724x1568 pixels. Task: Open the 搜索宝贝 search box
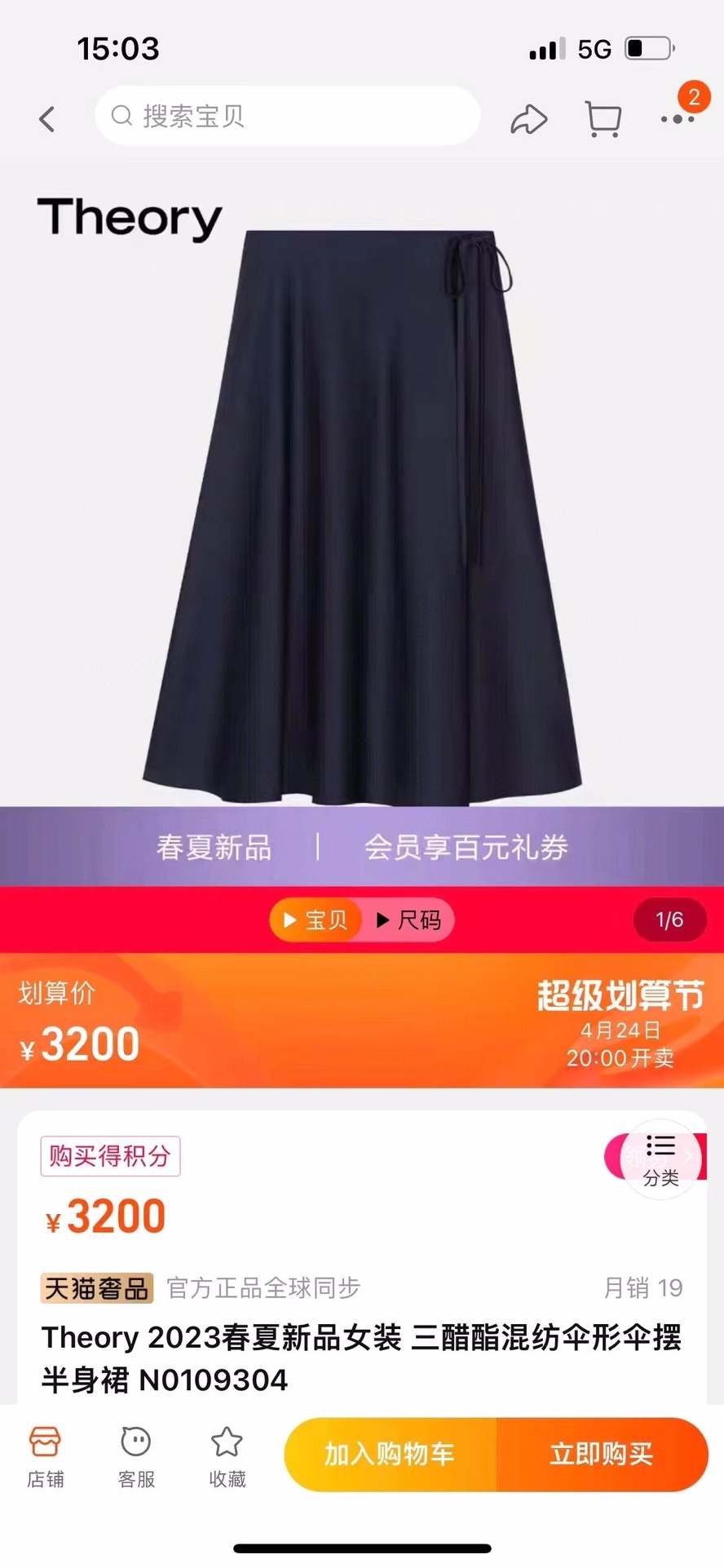(x=287, y=116)
